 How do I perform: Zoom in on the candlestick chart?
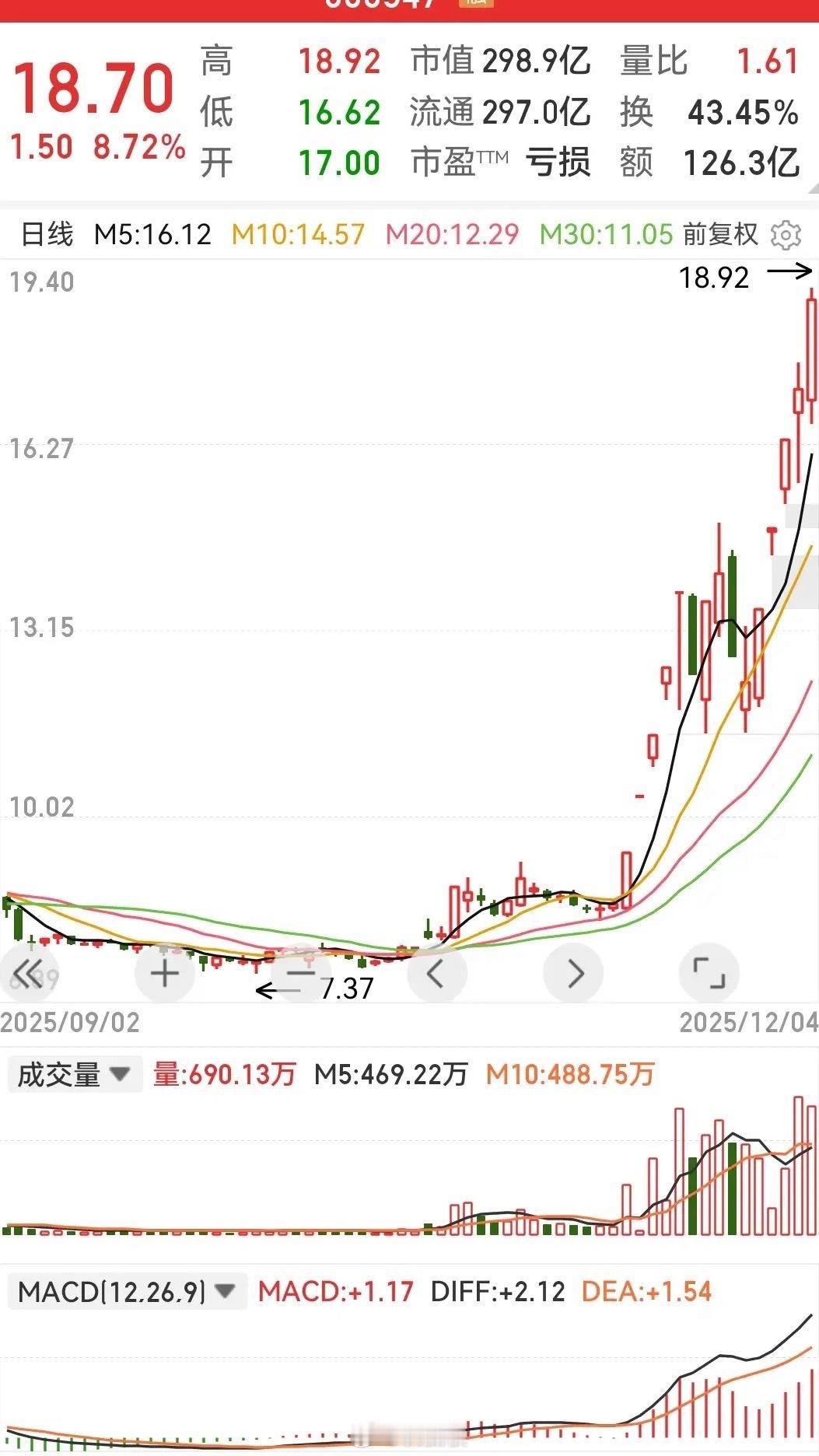(164, 971)
